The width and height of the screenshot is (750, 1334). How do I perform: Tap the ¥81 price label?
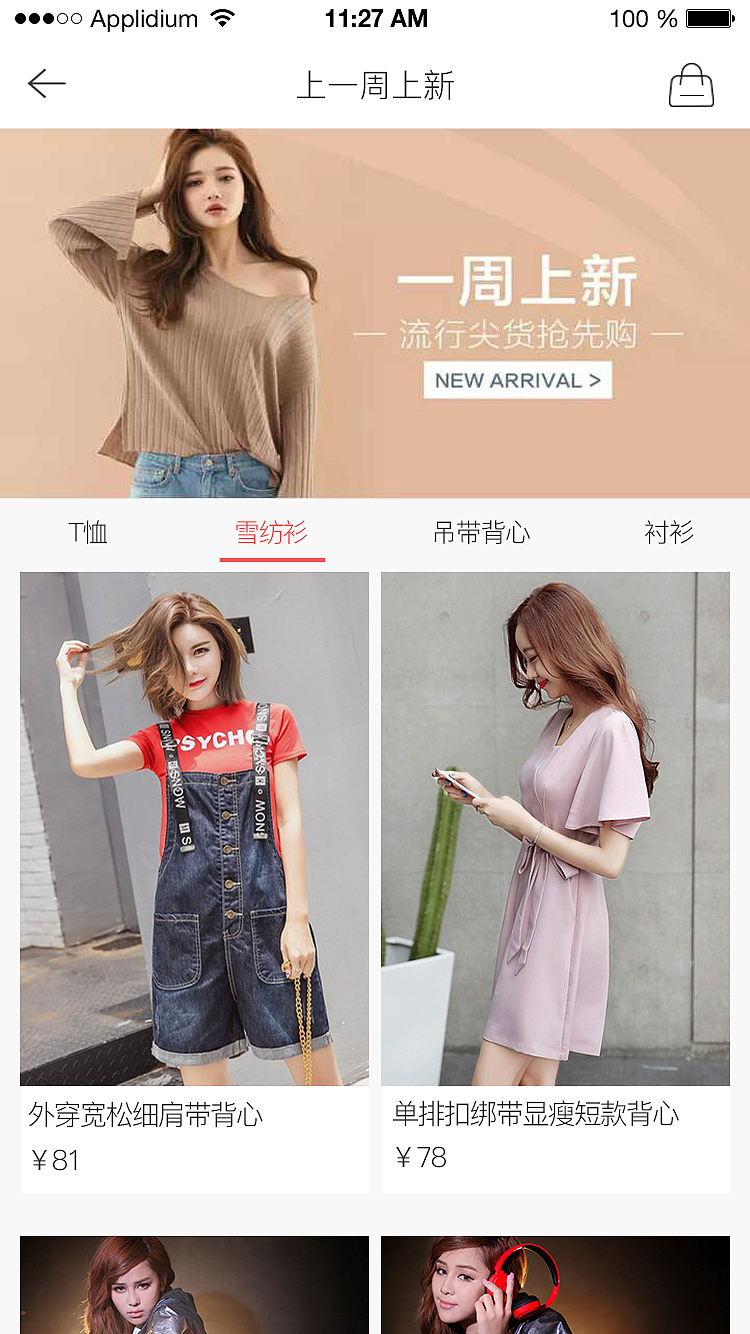tap(55, 1159)
